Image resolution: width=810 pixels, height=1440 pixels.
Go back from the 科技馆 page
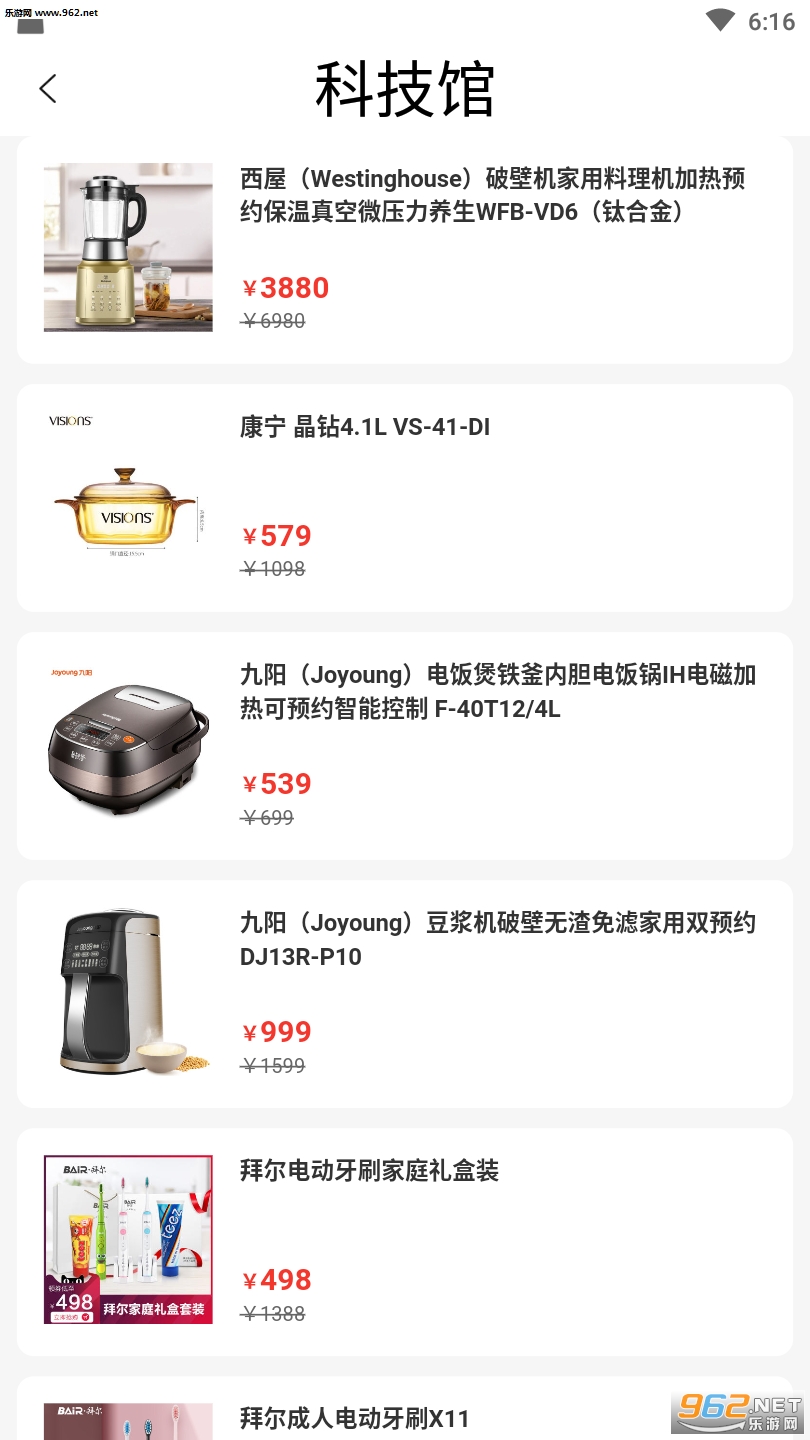[x=48, y=89]
